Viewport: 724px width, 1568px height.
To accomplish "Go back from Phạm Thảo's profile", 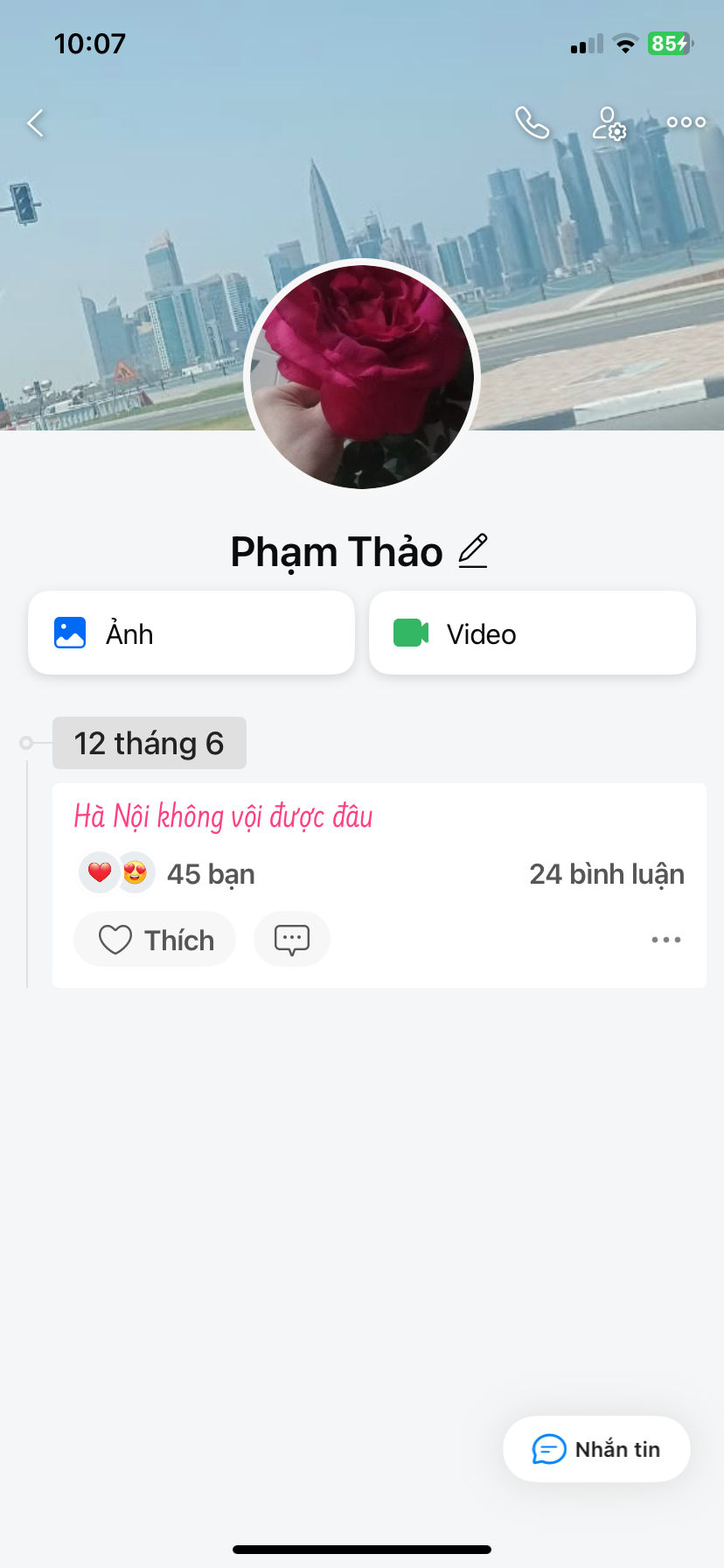I will [36, 123].
